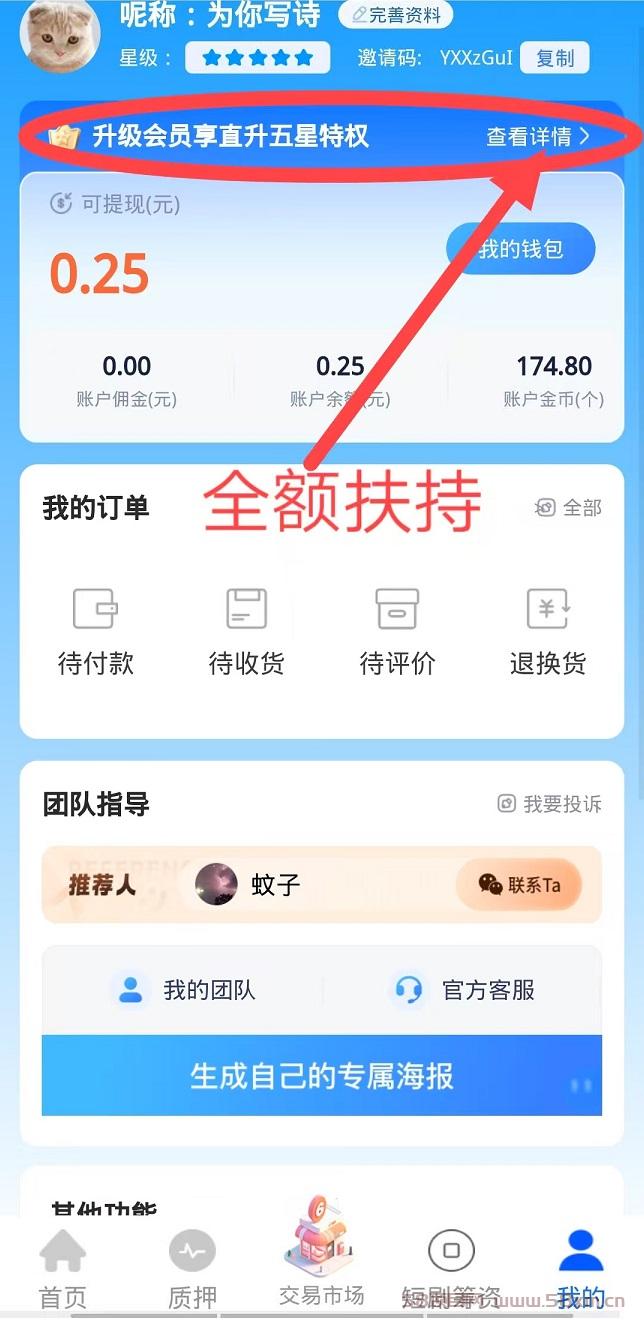
Task: Tap 完善资料 to complete the profile
Action: [396, 15]
